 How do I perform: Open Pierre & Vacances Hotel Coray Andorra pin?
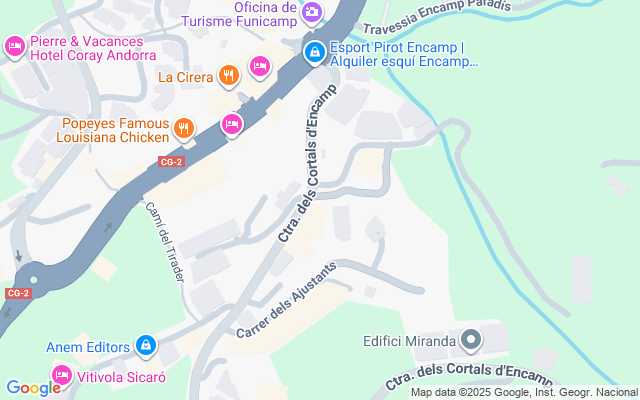[15, 46]
